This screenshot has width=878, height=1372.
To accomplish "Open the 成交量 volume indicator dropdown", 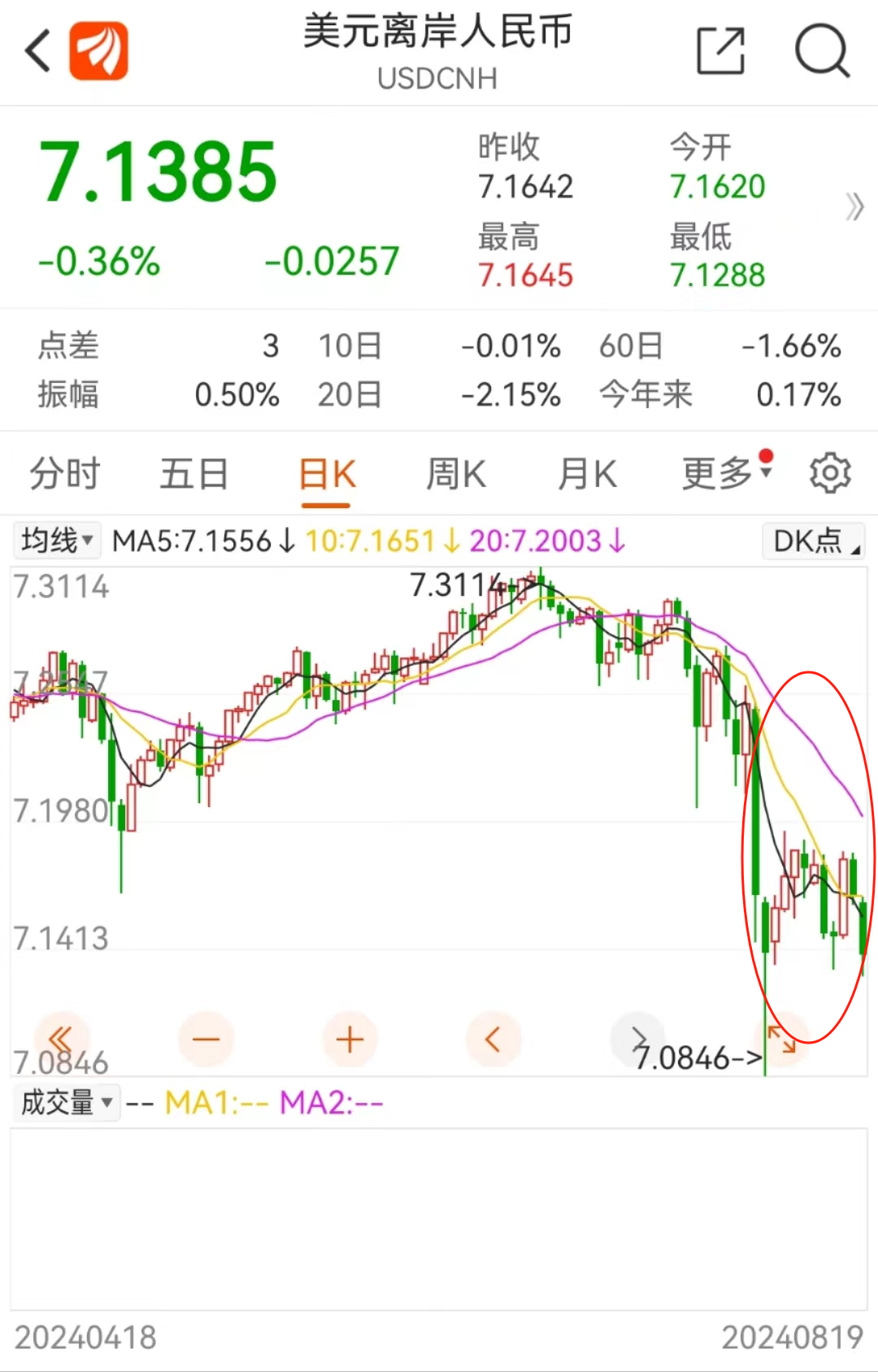I will [65, 1102].
